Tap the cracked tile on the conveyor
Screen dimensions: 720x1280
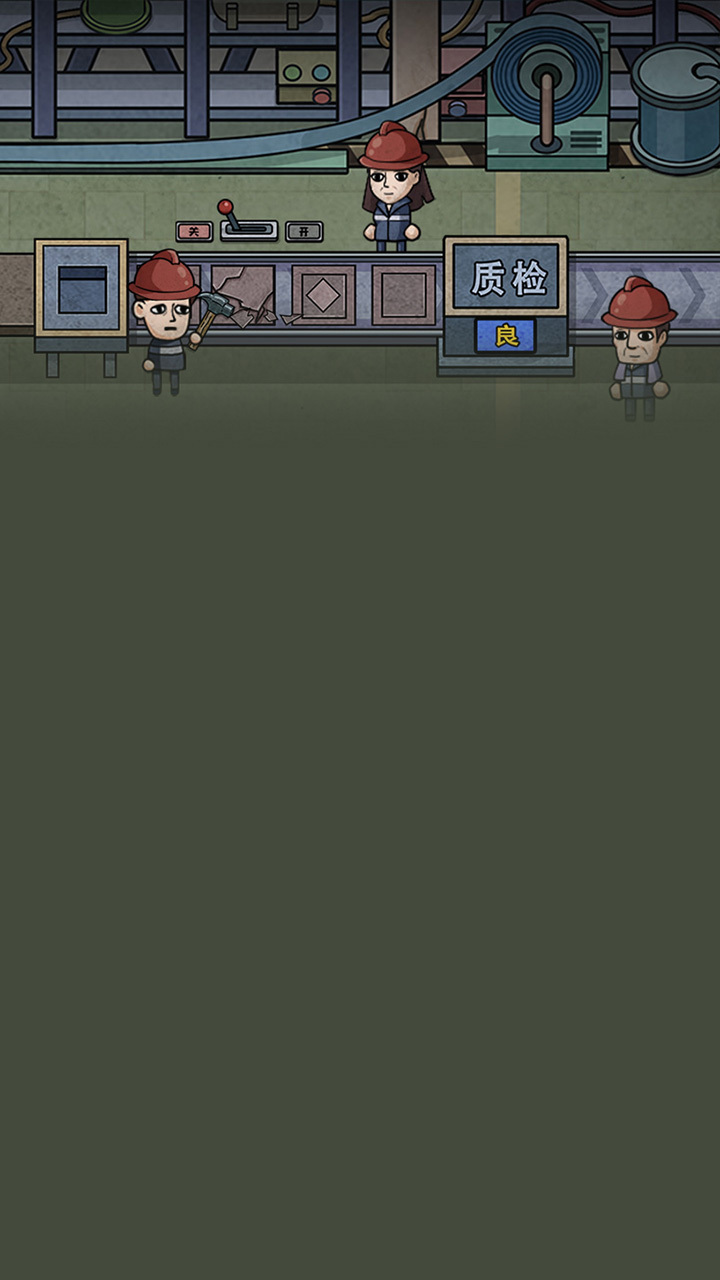[245, 295]
